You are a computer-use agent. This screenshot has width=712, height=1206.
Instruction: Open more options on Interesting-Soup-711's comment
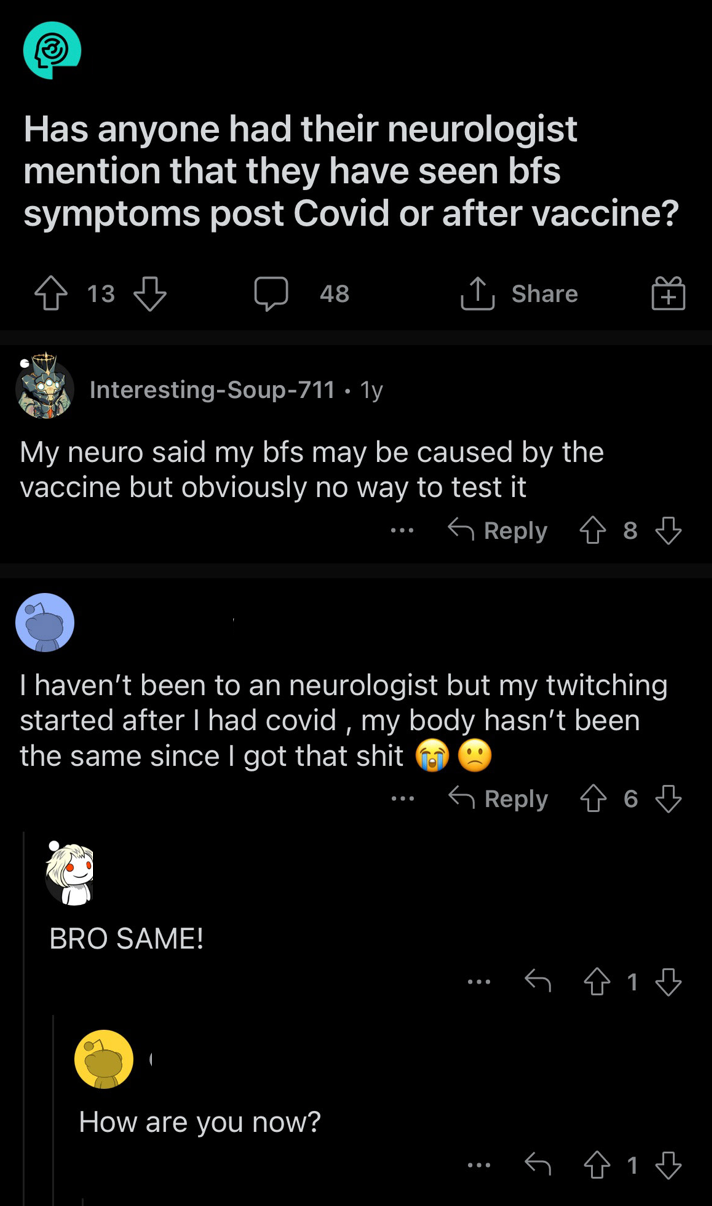[402, 531]
